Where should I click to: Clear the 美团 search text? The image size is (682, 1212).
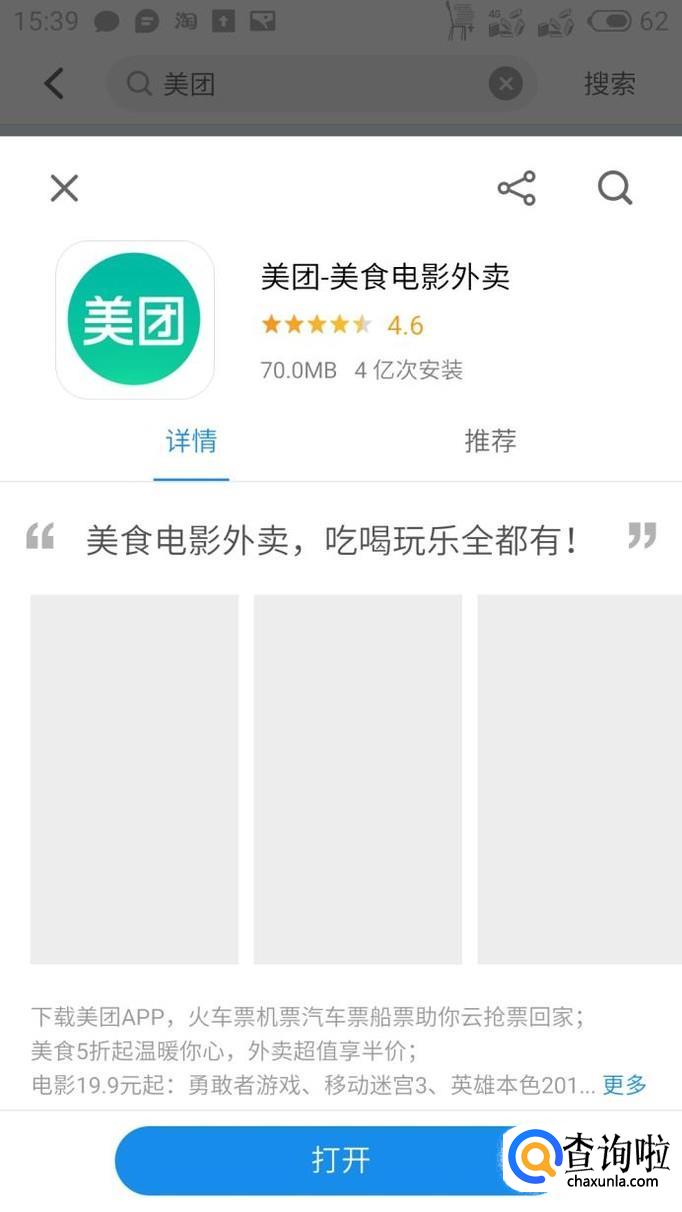click(506, 84)
